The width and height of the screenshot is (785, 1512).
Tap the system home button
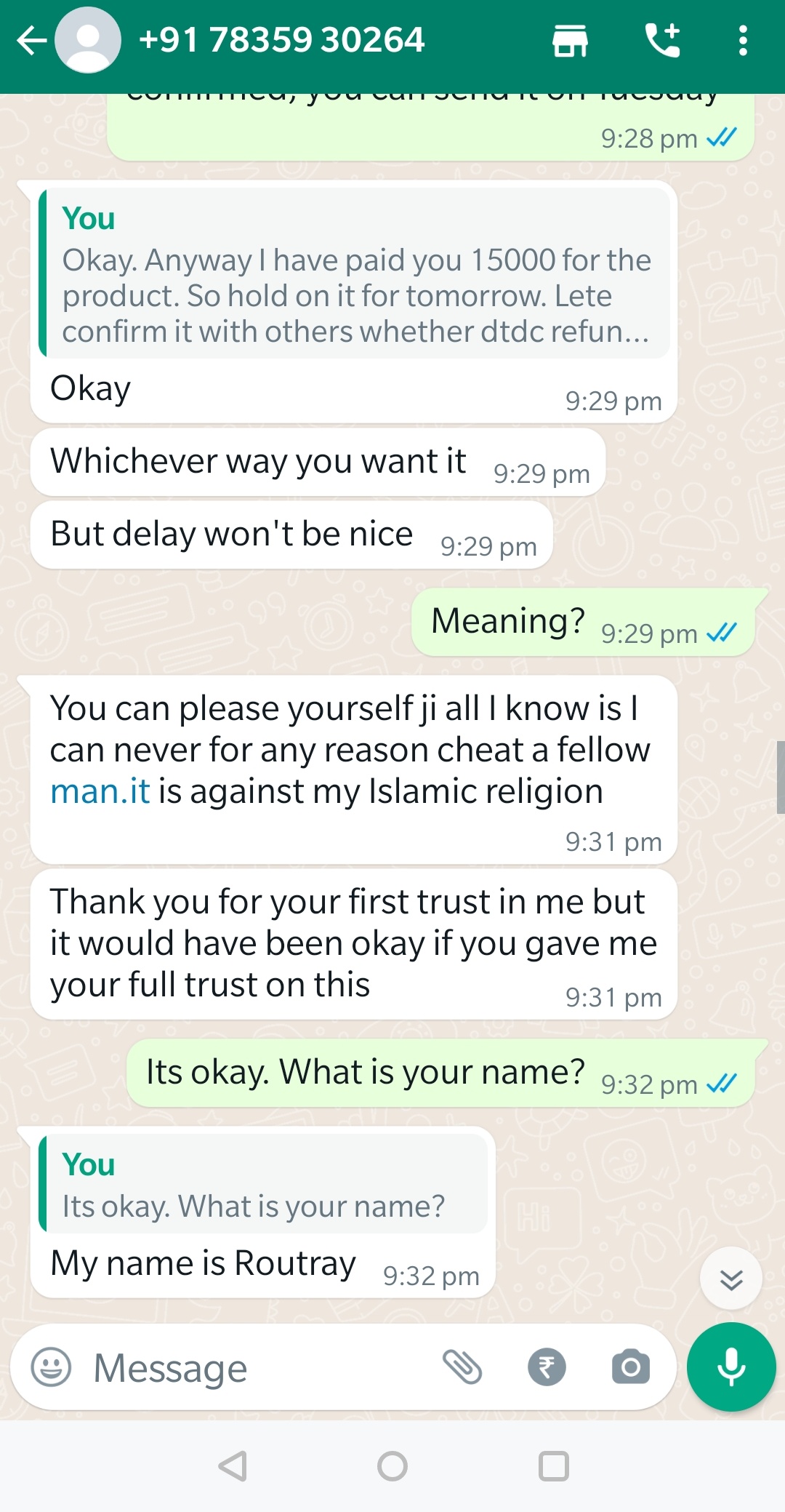392,1466
